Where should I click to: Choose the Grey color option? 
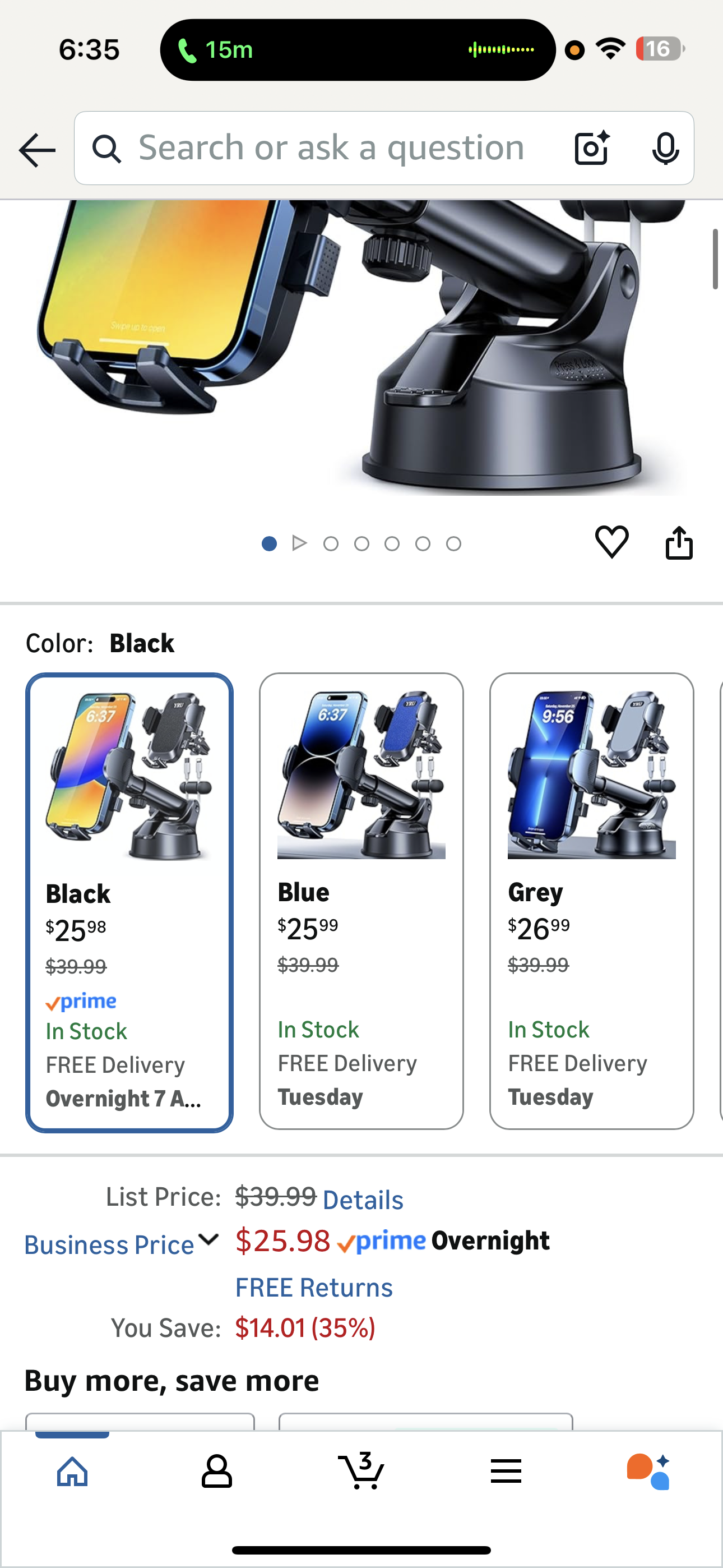591,901
